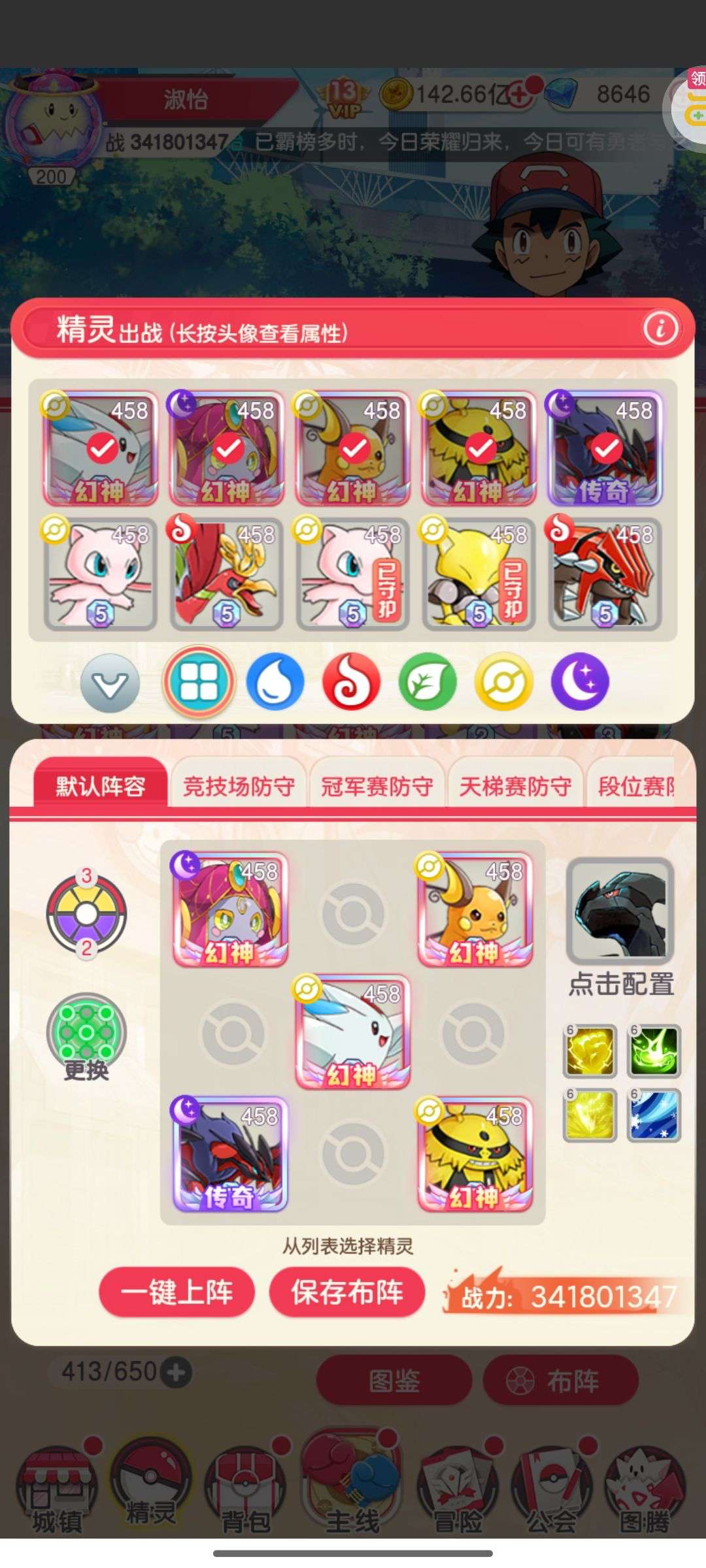Tap the empty top-middle formation slot
The width and height of the screenshot is (706, 1568).
(353, 912)
